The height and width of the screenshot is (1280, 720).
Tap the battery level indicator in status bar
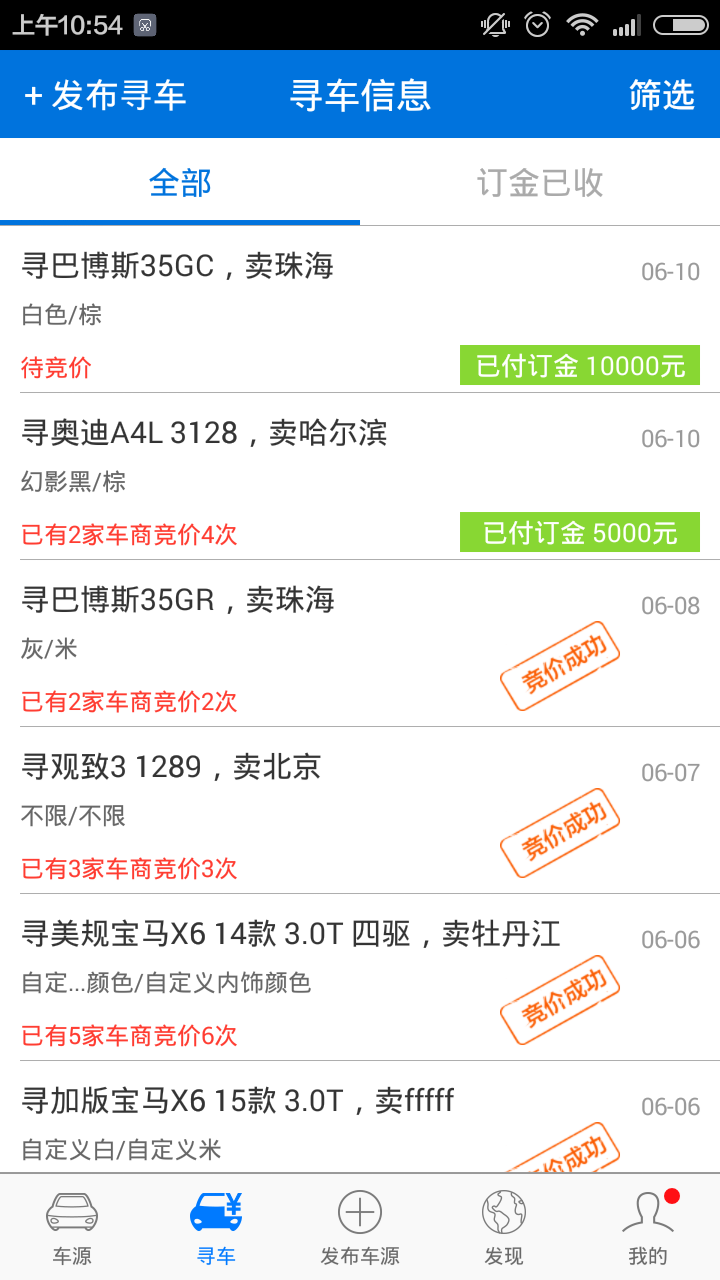pyautogui.click(x=681, y=26)
